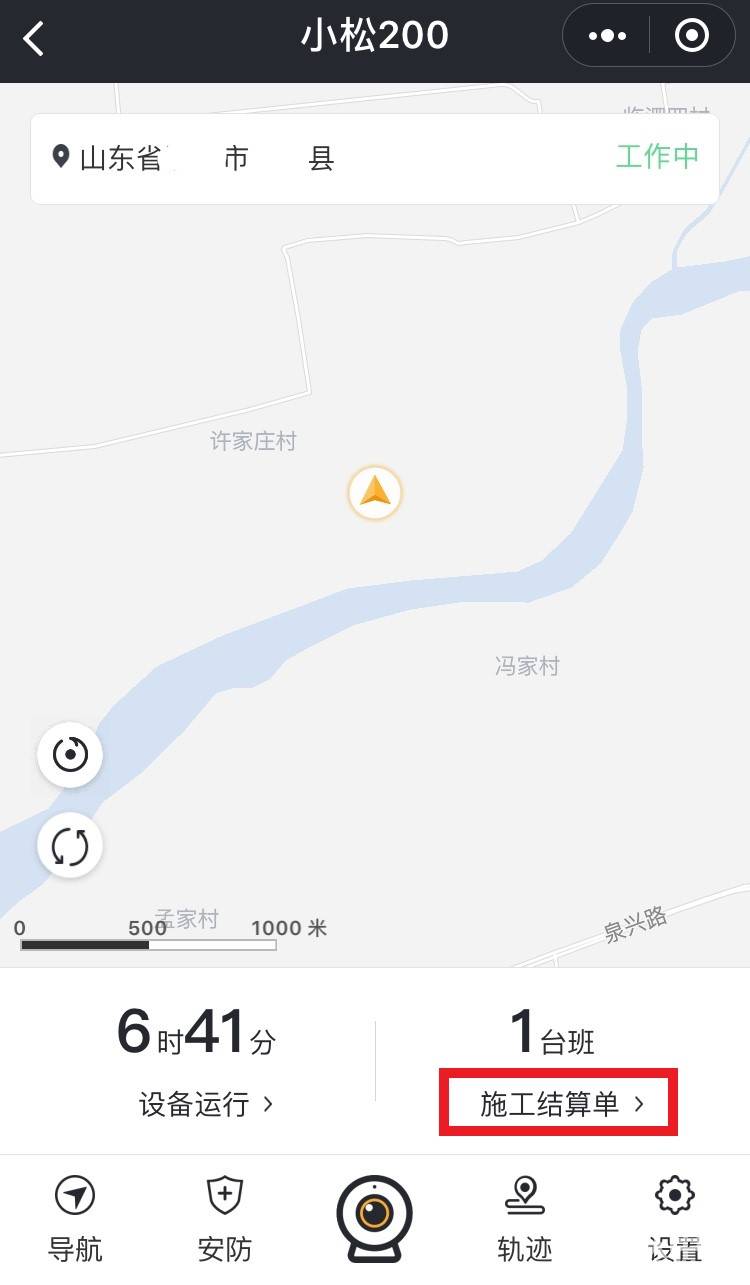This screenshot has width=750, height=1285.
Task: Tap the orange device marker on the map
Action: coord(375,492)
